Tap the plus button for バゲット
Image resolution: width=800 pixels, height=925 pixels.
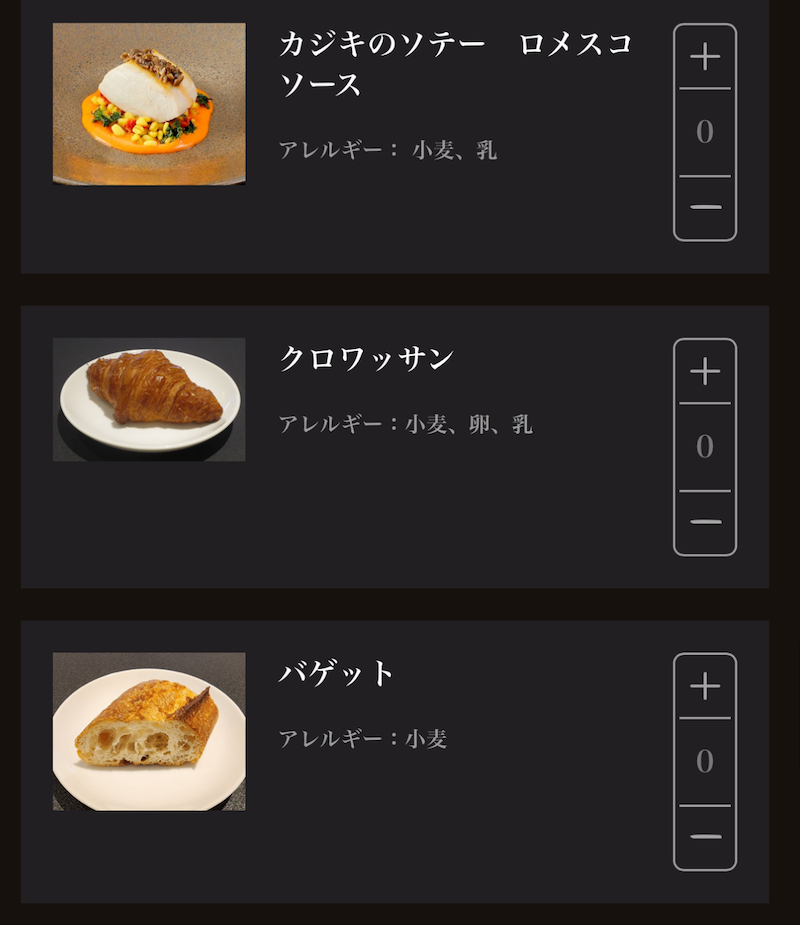click(705, 687)
